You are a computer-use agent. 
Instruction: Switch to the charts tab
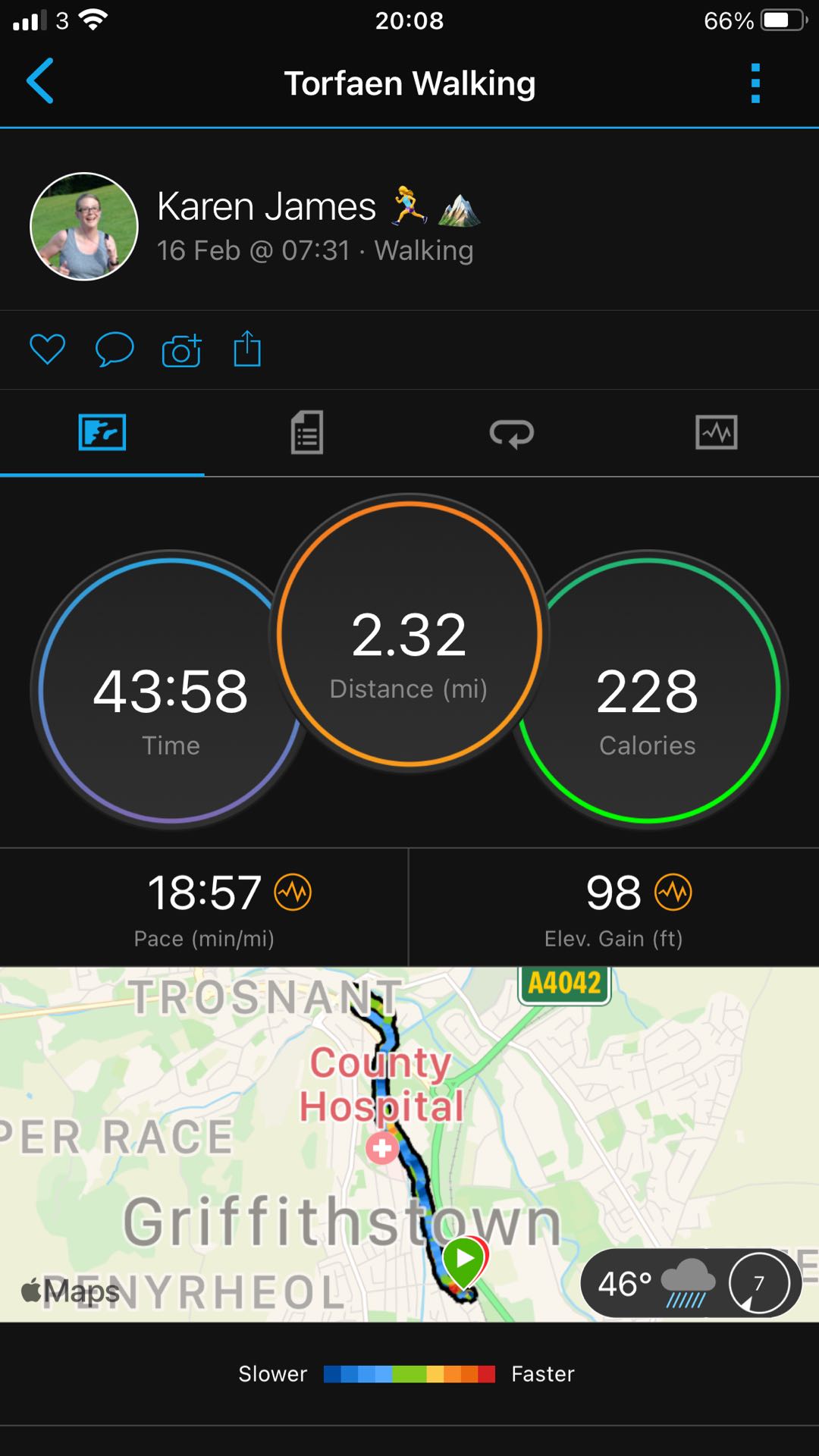(x=717, y=432)
